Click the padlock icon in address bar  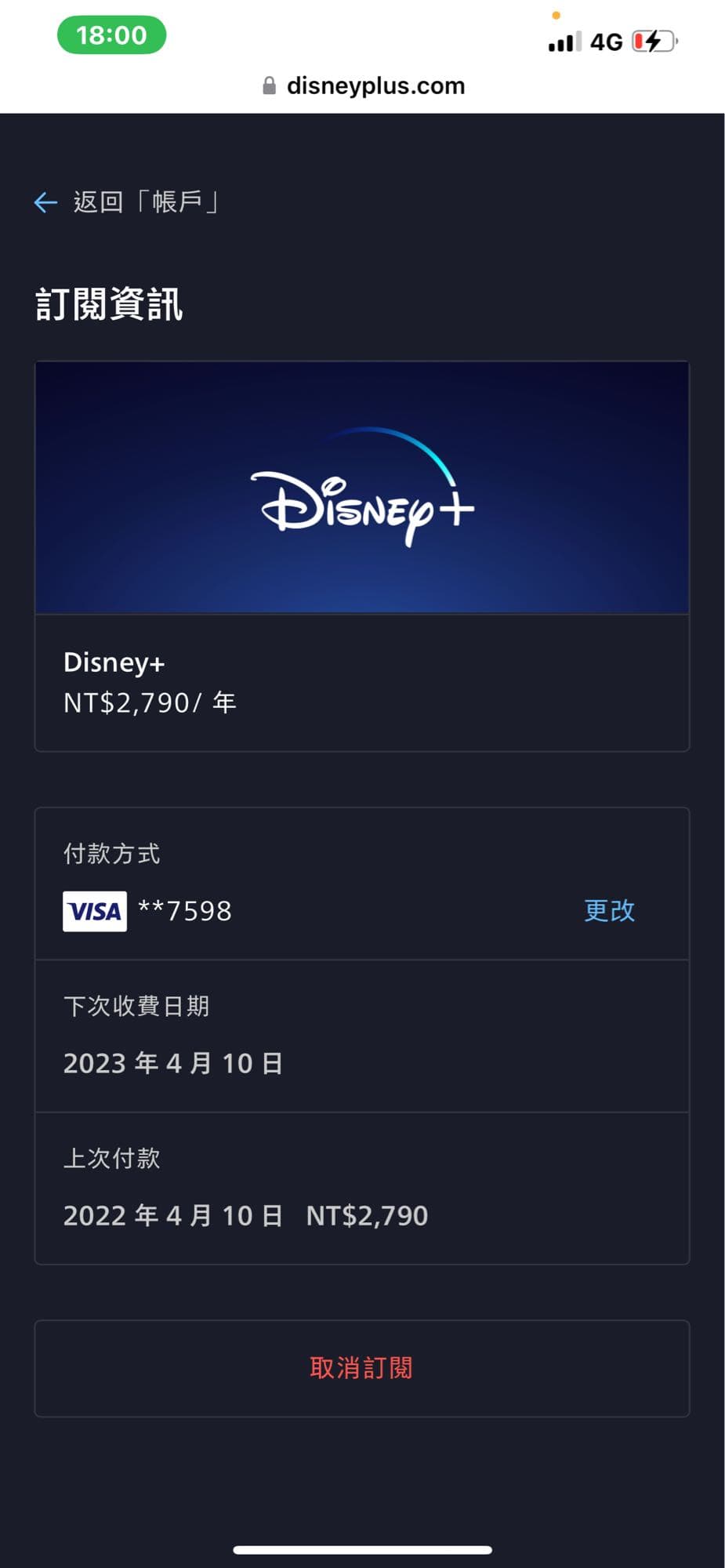(269, 85)
